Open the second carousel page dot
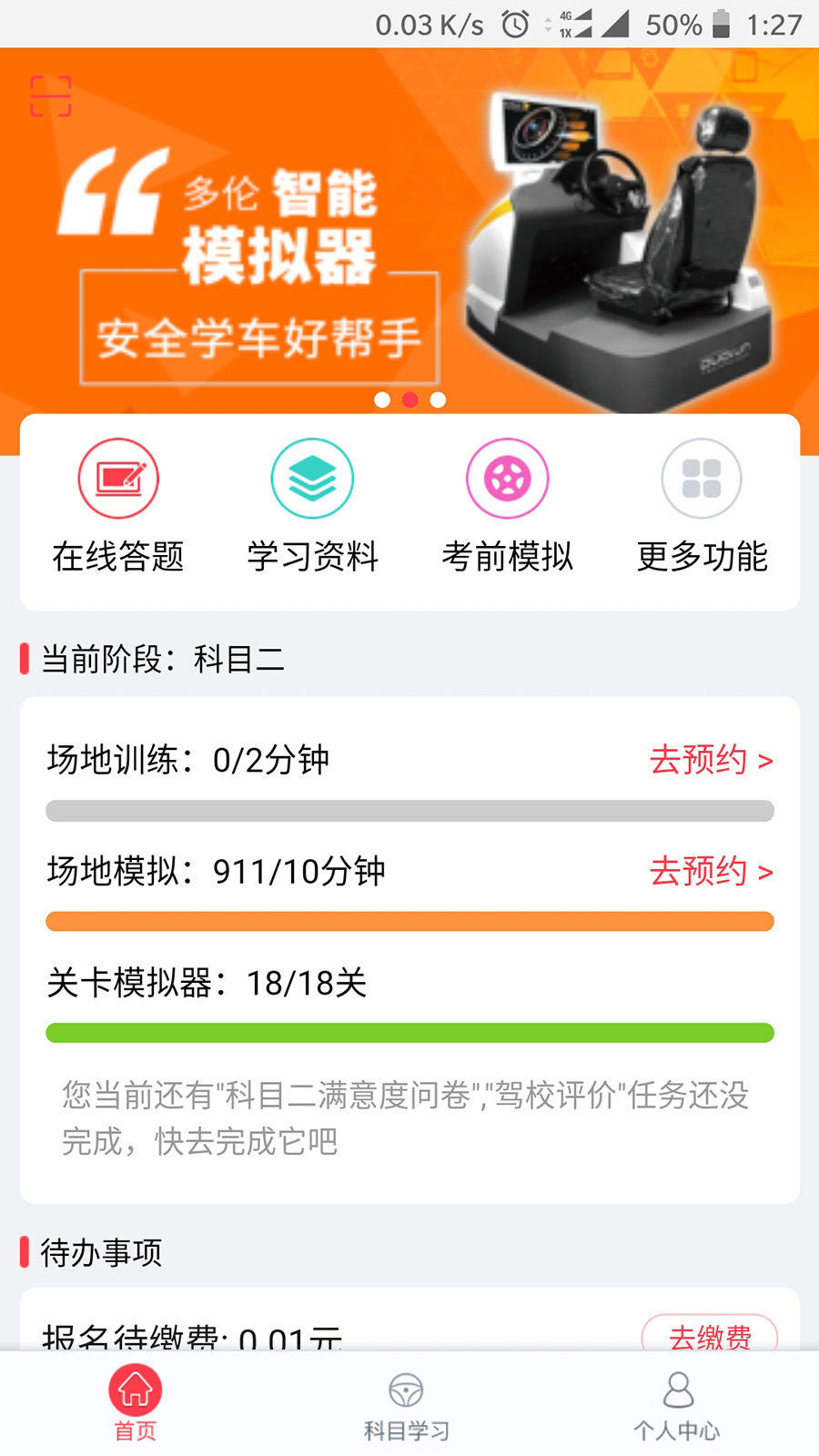This screenshot has height=1456, width=819. pos(409,399)
